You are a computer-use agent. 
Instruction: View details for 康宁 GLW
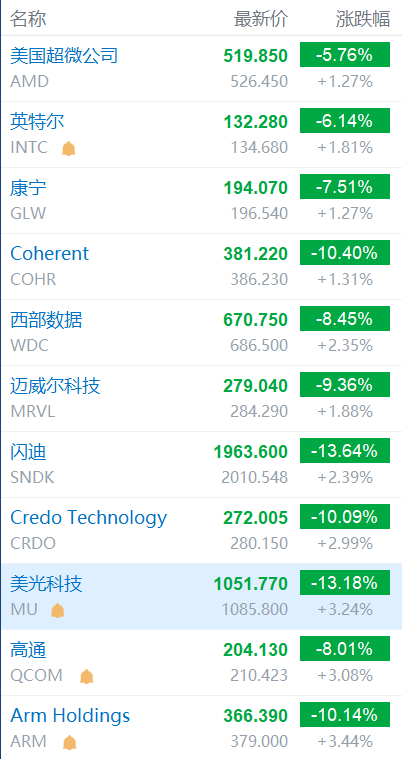coord(202,200)
